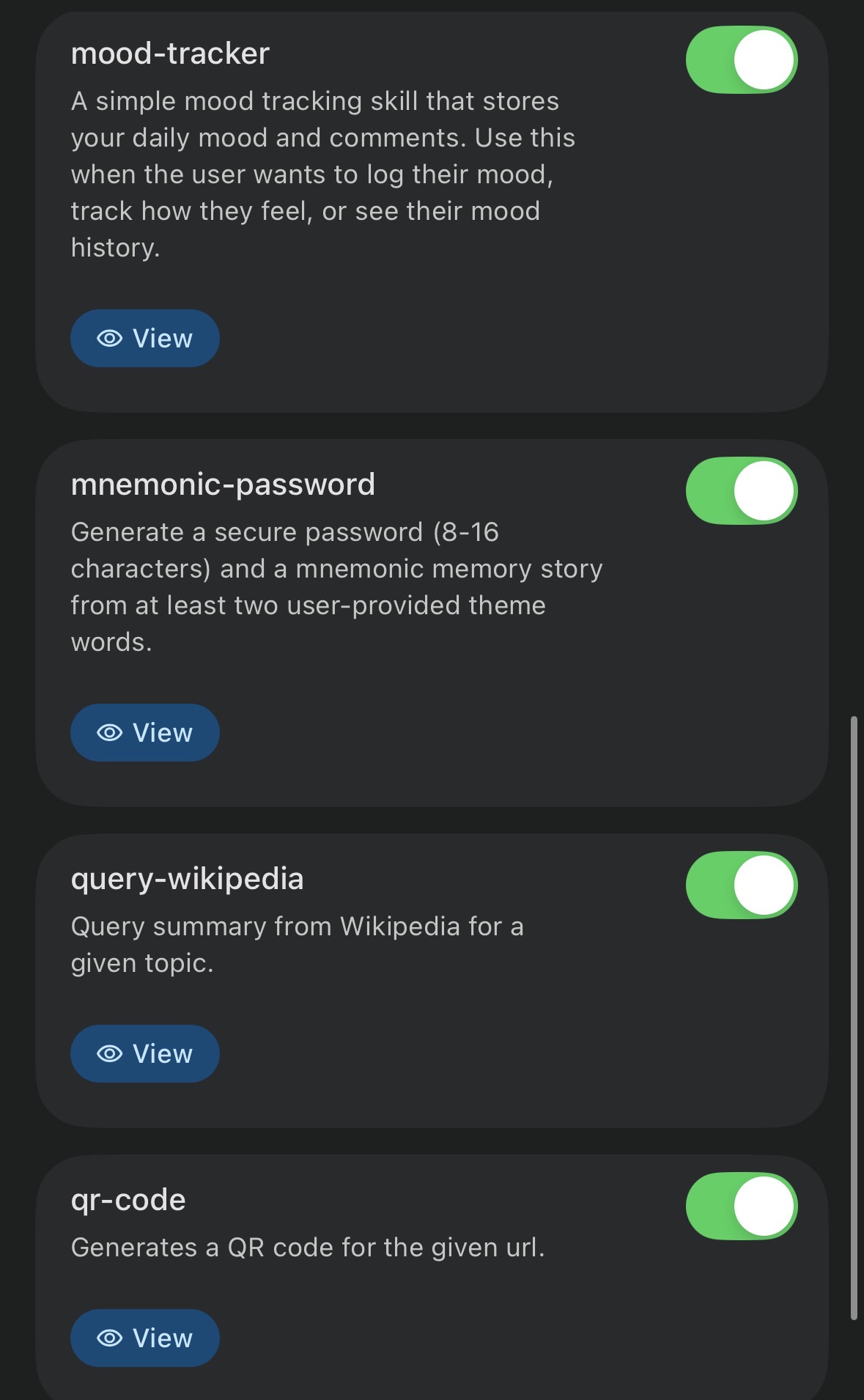Image resolution: width=864 pixels, height=1400 pixels.
Task: Tap View under query-wikipedia
Action: [144, 1054]
